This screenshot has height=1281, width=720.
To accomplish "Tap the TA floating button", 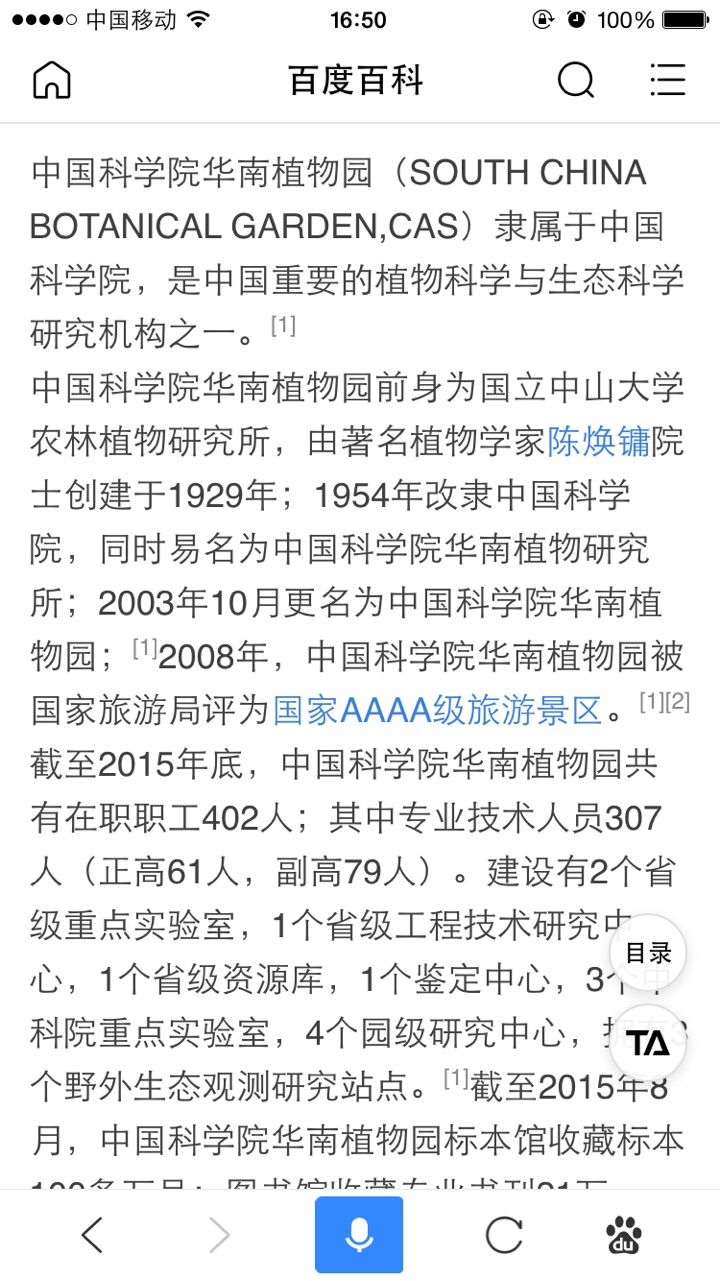I will tap(647, 1042).
